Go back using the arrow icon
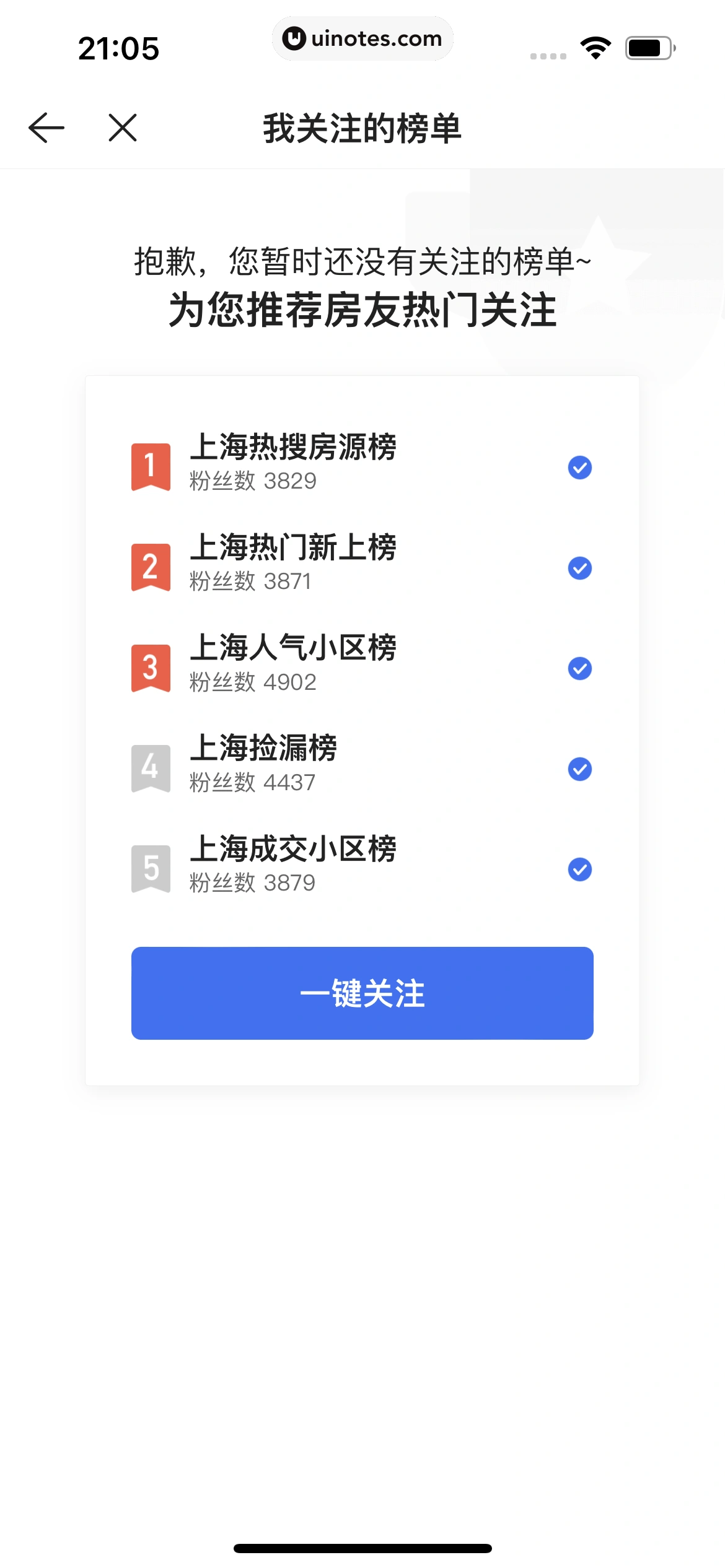Screen dimensions: 725x1568 (46, 128)
